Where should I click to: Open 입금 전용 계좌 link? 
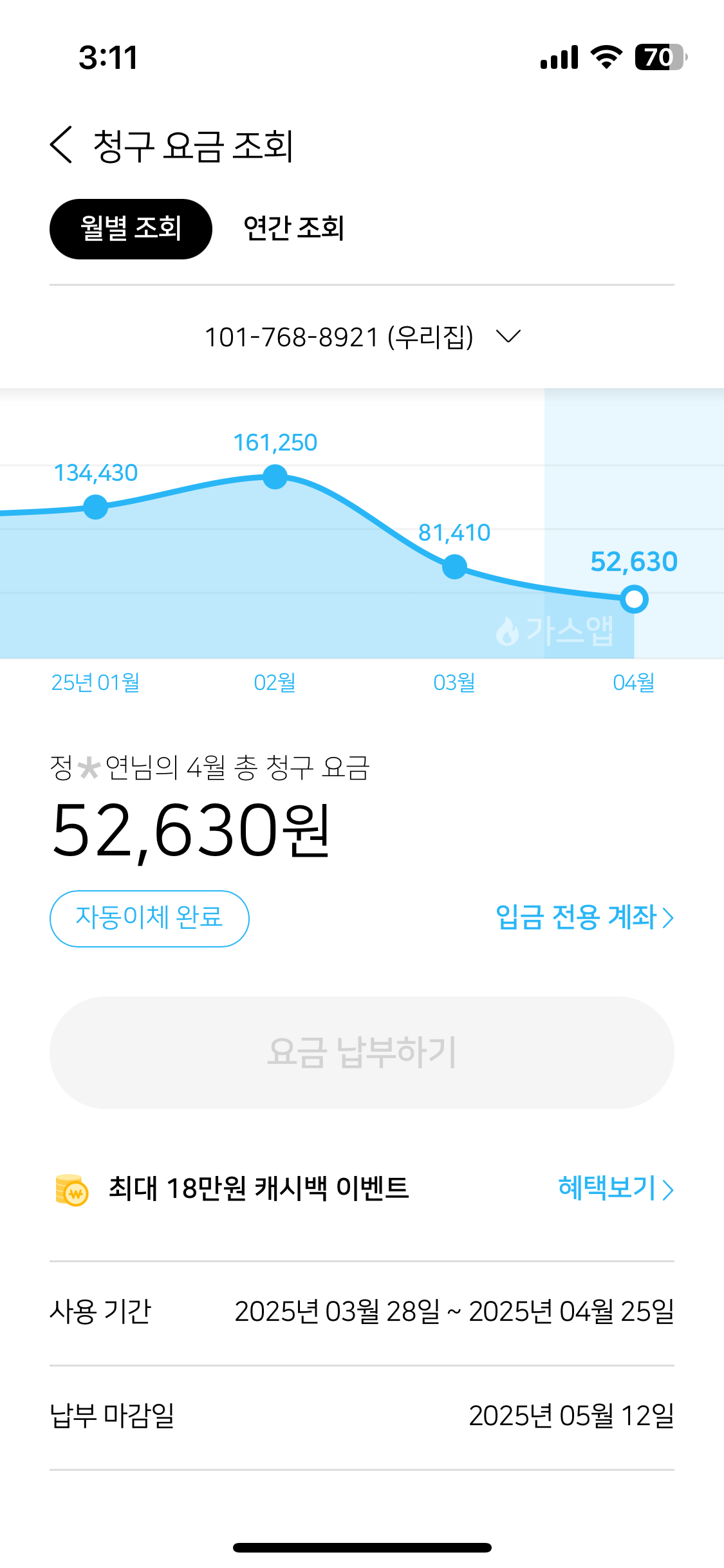(584, 917)
